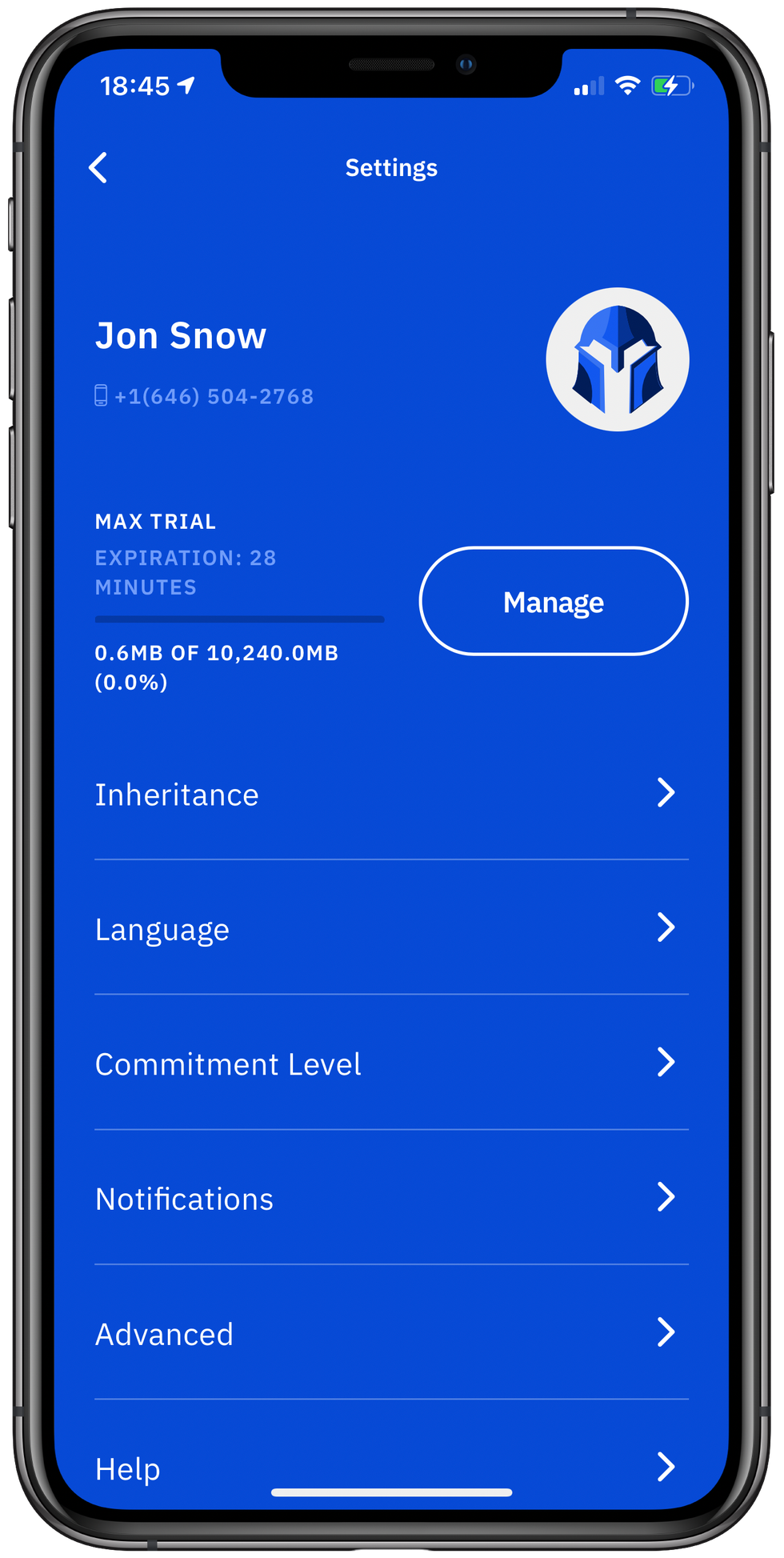Tap the Manage subscription button
The height and width of the screenshot is (1558, 784).
[553, 602]
